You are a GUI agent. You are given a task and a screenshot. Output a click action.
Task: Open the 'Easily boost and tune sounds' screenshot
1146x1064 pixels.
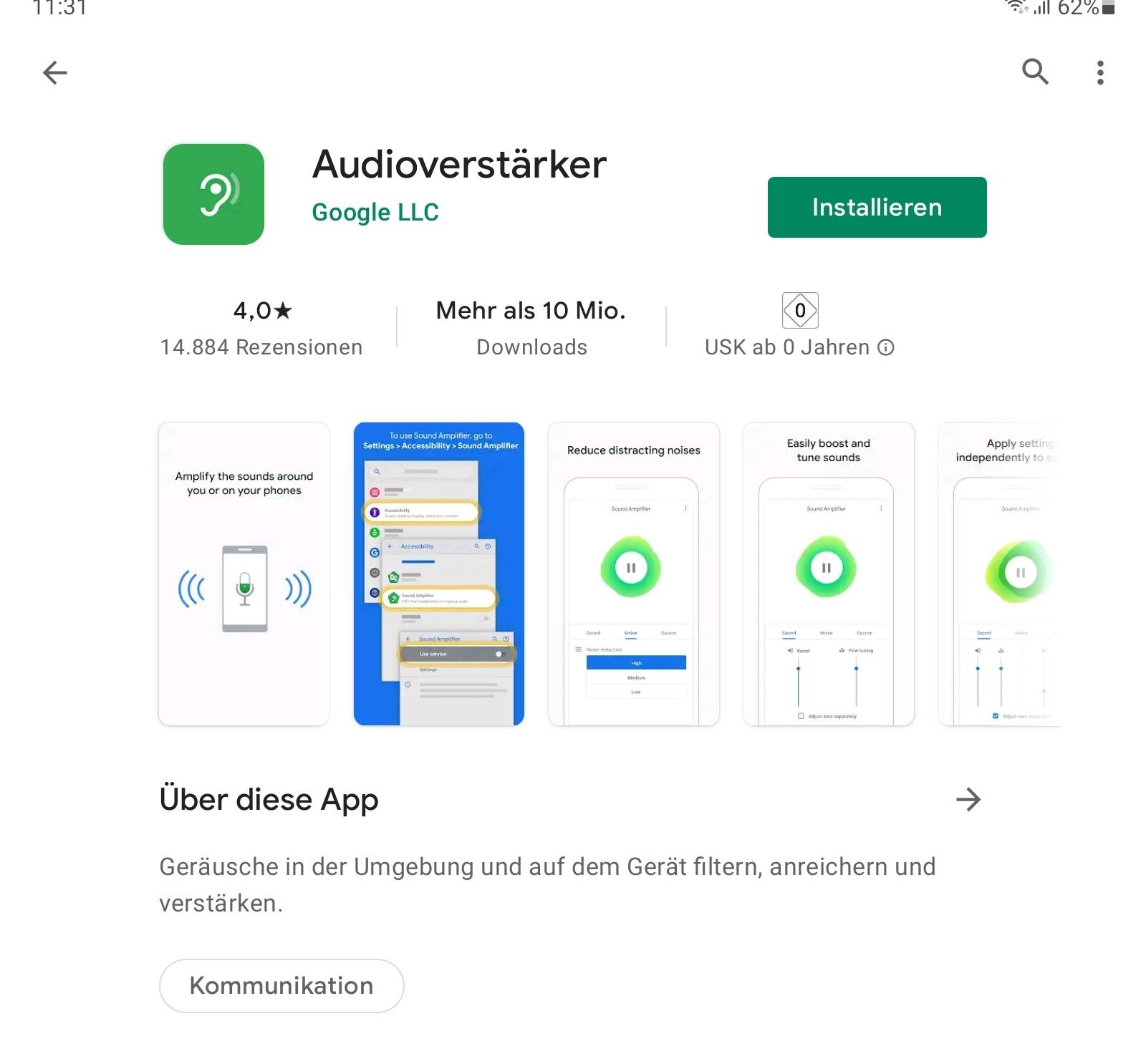pos(829,574)
